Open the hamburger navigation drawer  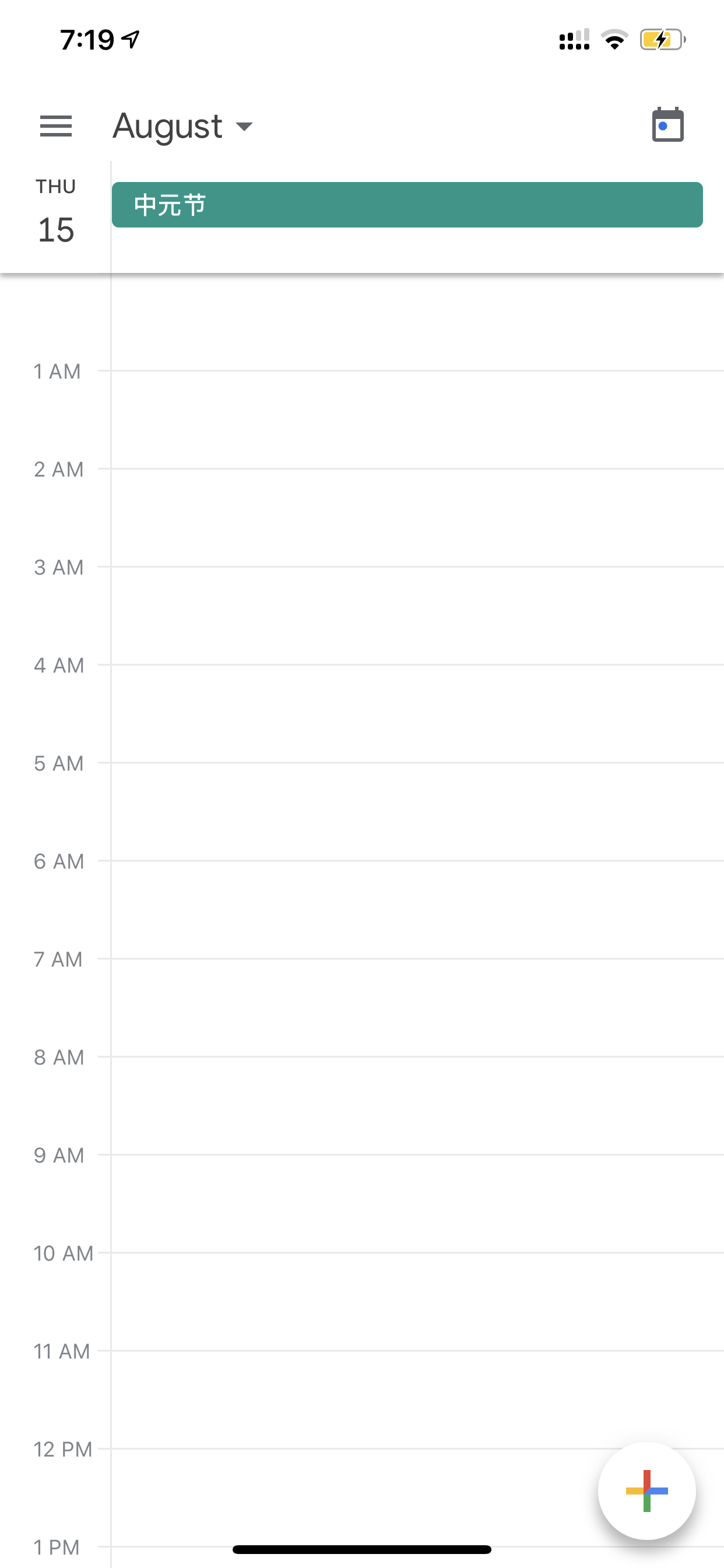56,126
